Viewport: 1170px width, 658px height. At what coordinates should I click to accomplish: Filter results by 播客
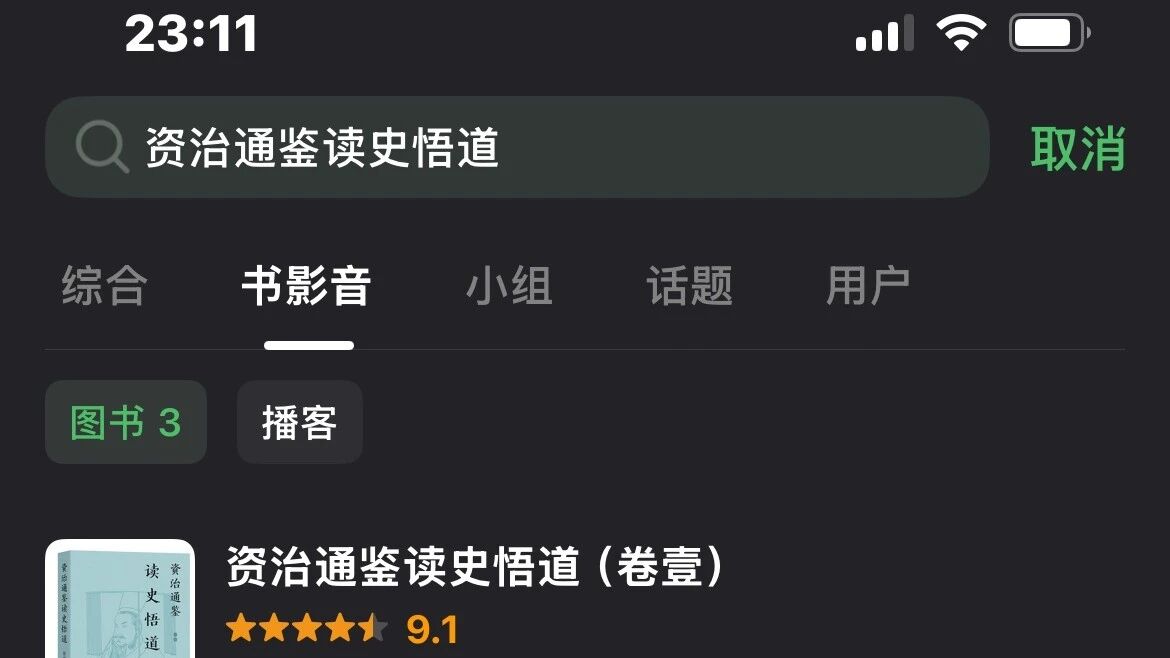click(x=299, y=423)
